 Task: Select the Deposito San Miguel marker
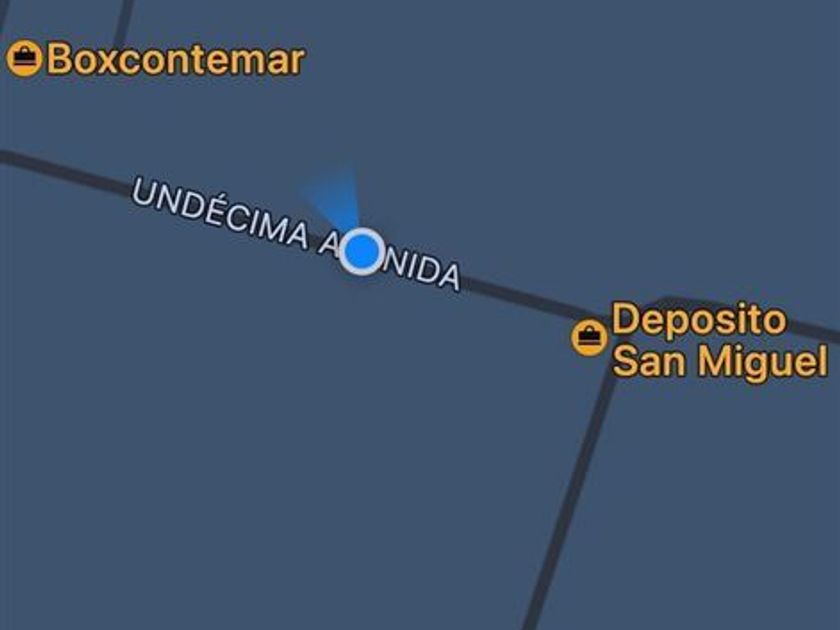point(589,338)
